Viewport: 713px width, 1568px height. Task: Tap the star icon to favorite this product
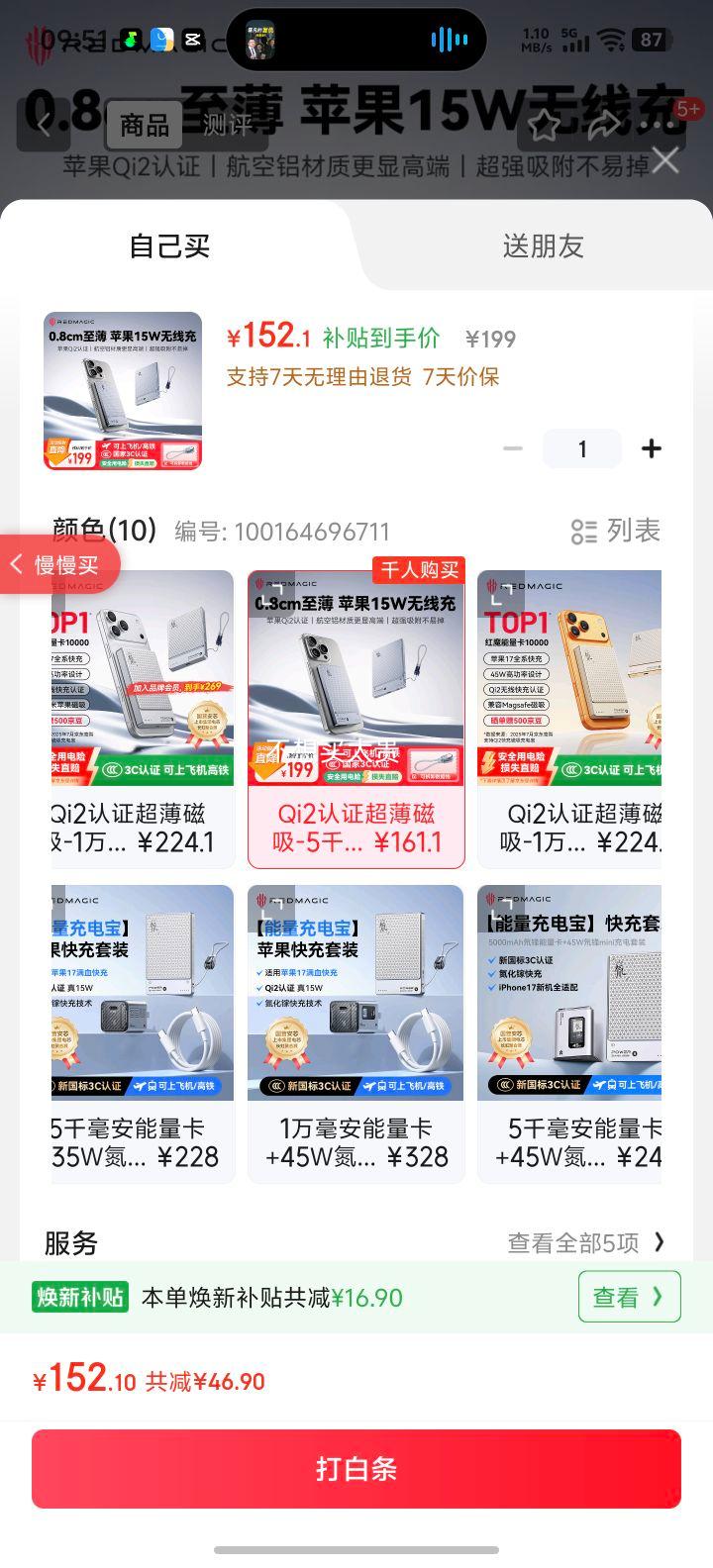(x=543, y=126)
